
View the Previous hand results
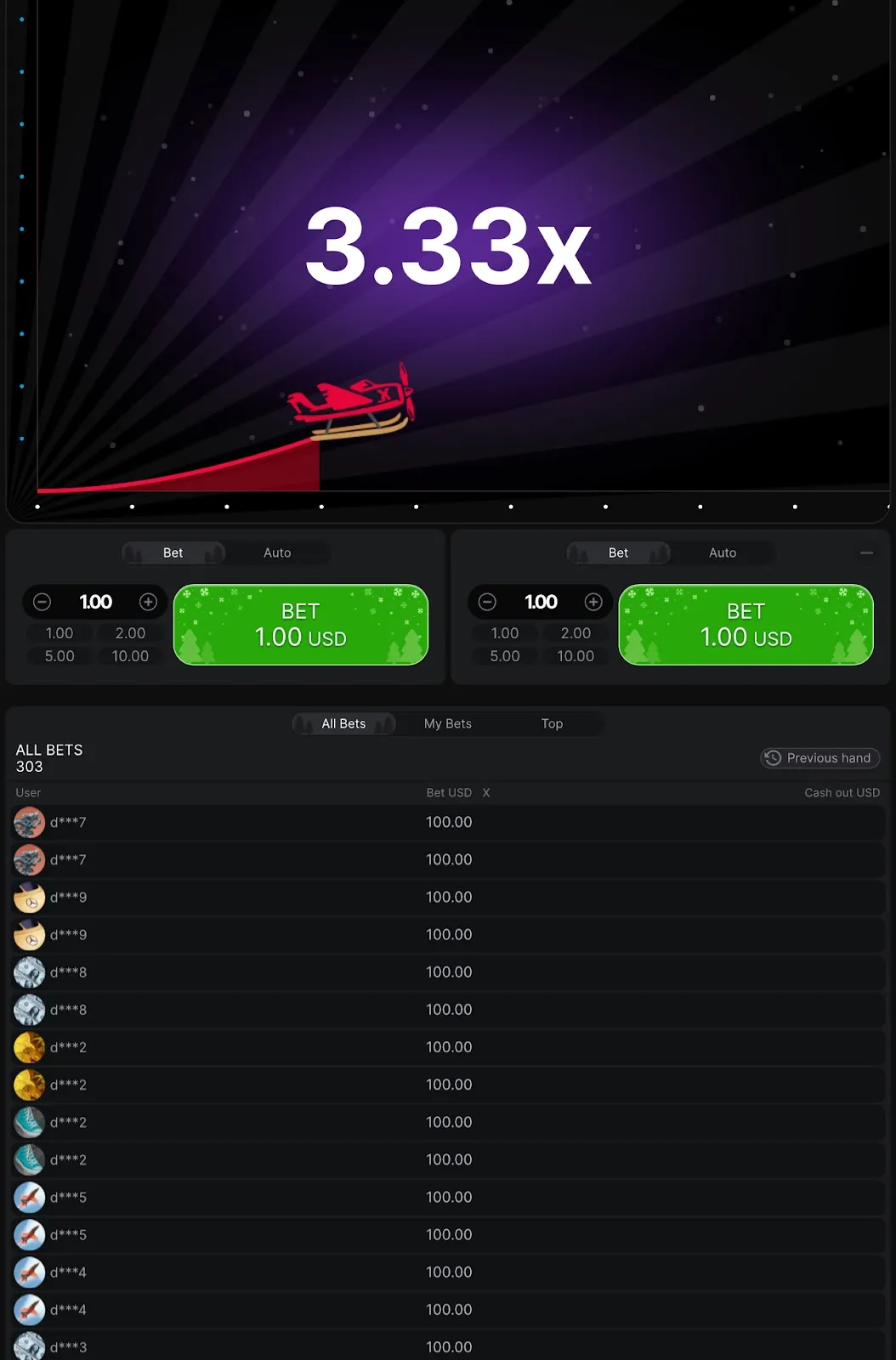[819, 757]
